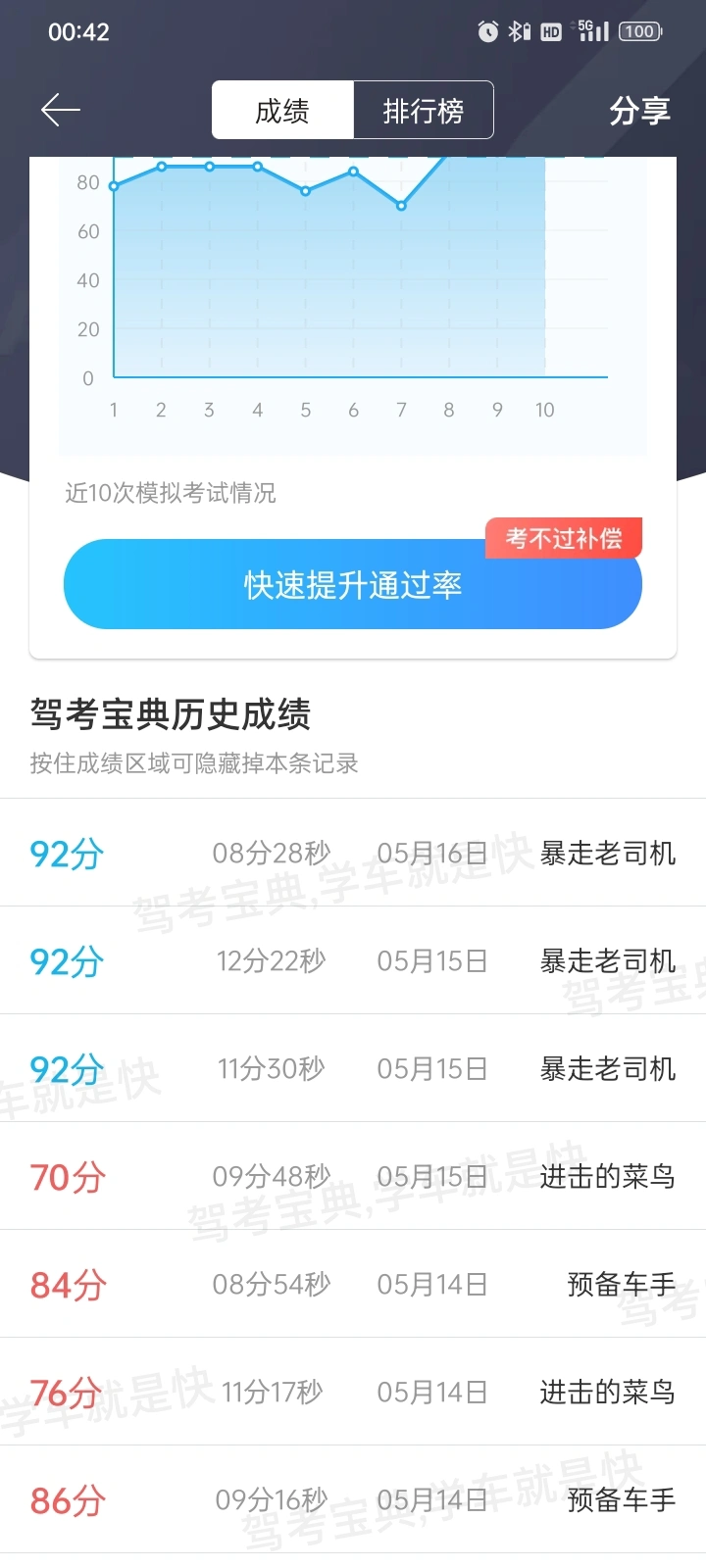Open the 76分 record from 05月14日
The width and height of the screenshot is (706, 1568).
tap(353, 1392)
